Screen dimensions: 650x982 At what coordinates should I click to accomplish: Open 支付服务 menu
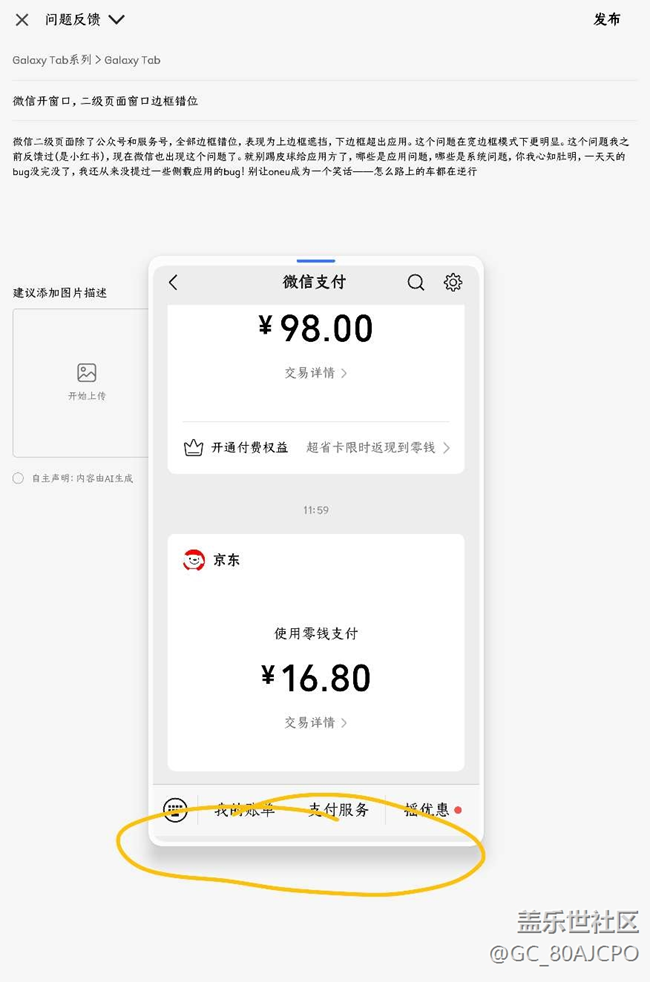pyautogui.click(x=338, y=810)
